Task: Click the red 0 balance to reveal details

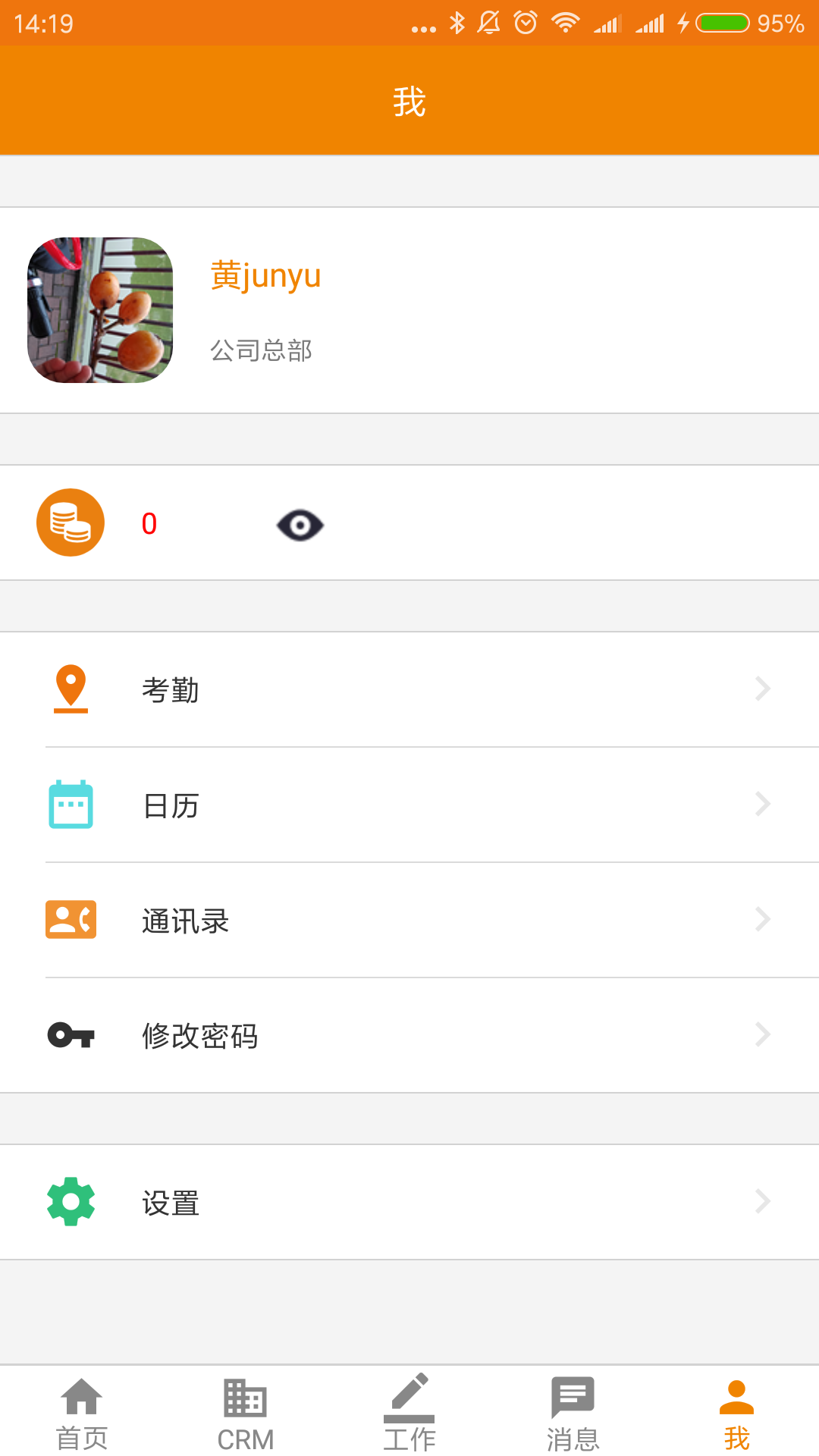Action: (149, 523)
